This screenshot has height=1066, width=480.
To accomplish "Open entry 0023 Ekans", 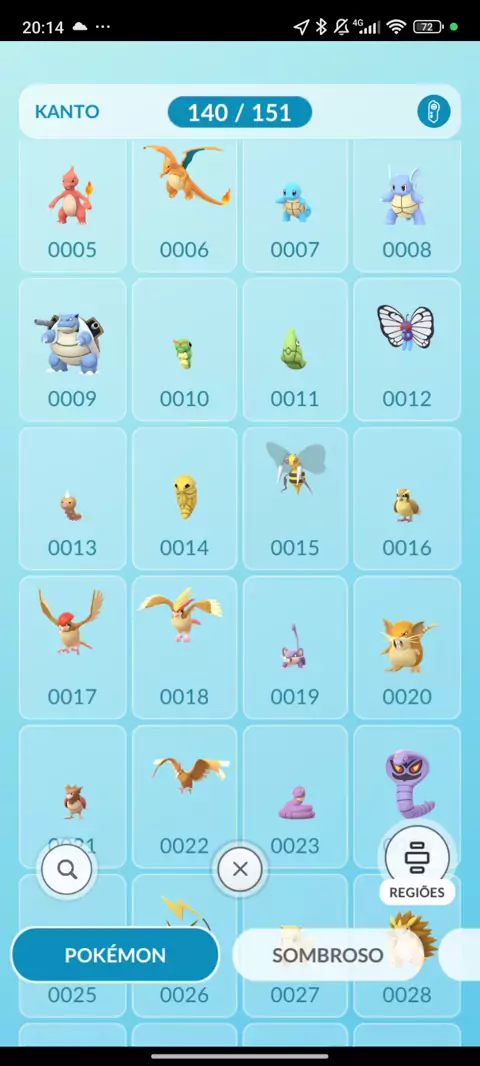I will (295, 796).
